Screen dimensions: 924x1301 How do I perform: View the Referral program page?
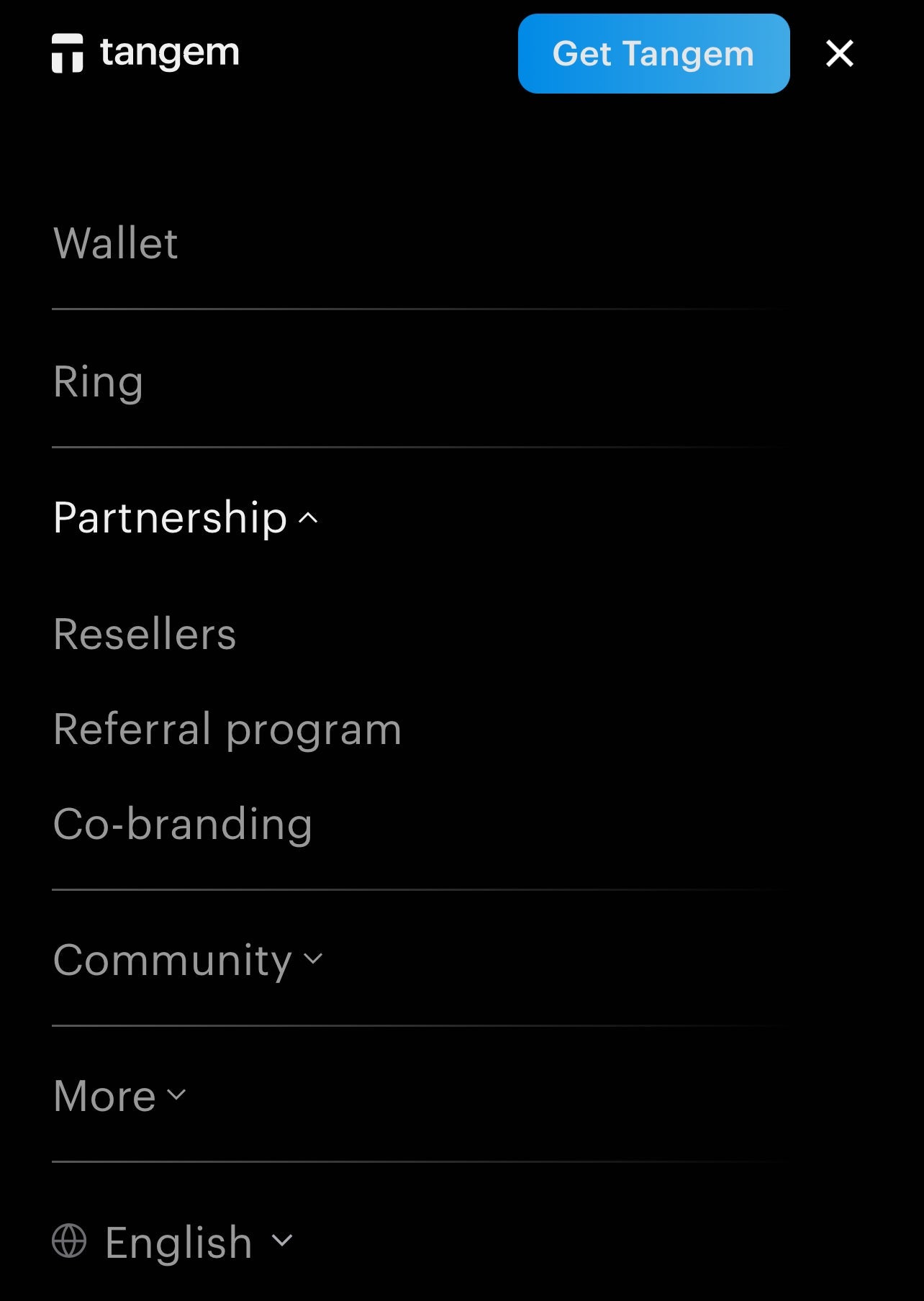(227, 729)
